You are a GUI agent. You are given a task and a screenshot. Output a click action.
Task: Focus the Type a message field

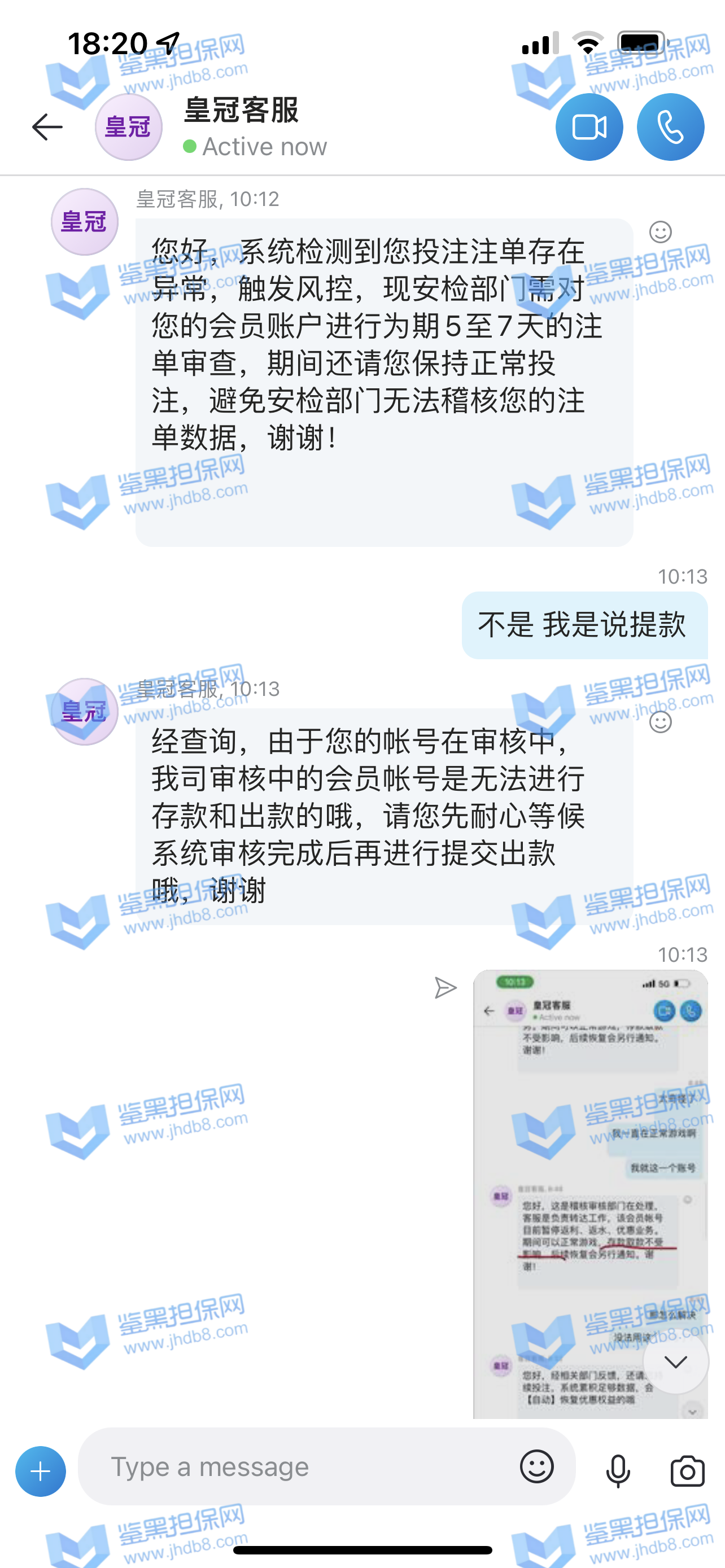(304, 1467)
